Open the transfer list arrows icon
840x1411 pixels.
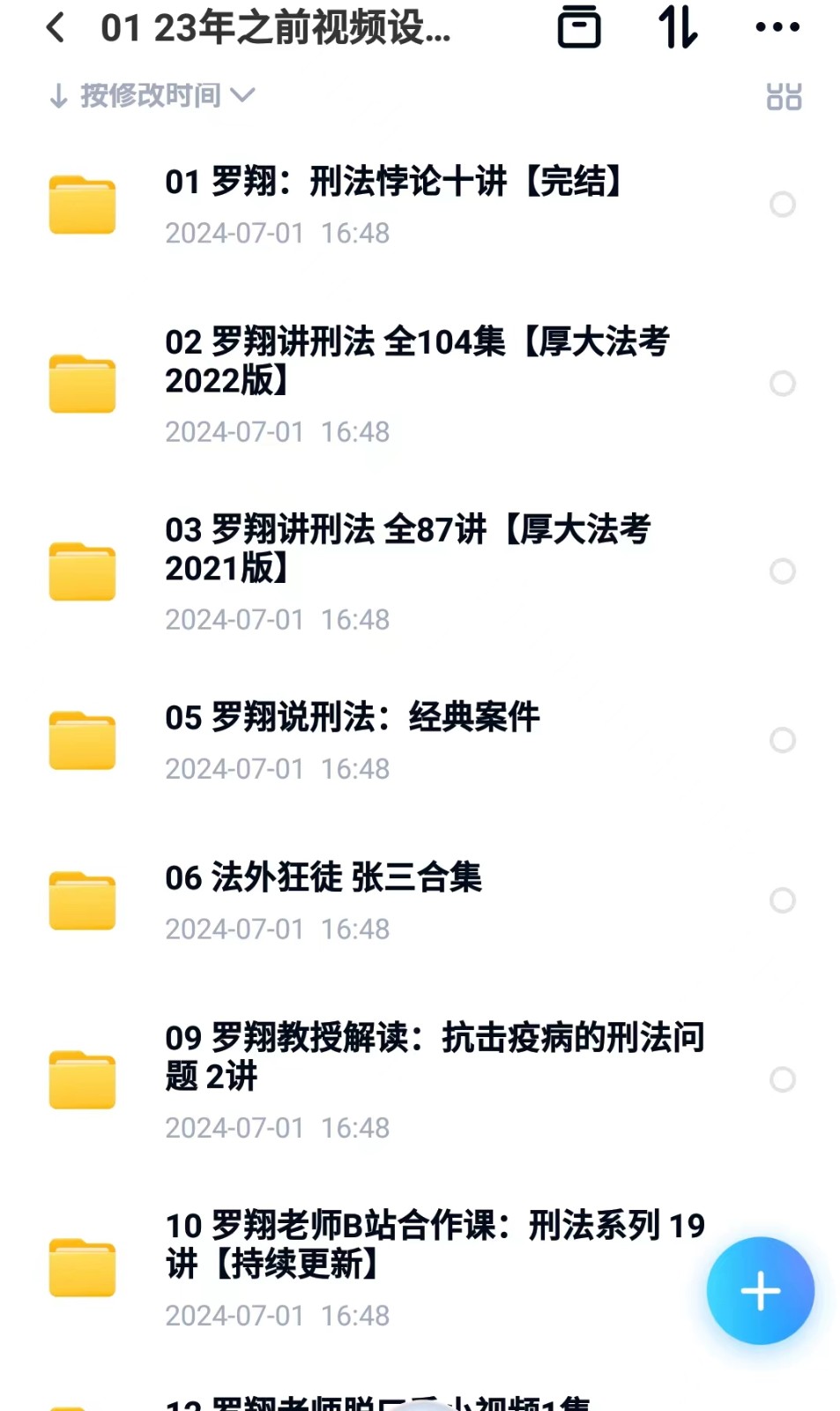coord(678,27)
